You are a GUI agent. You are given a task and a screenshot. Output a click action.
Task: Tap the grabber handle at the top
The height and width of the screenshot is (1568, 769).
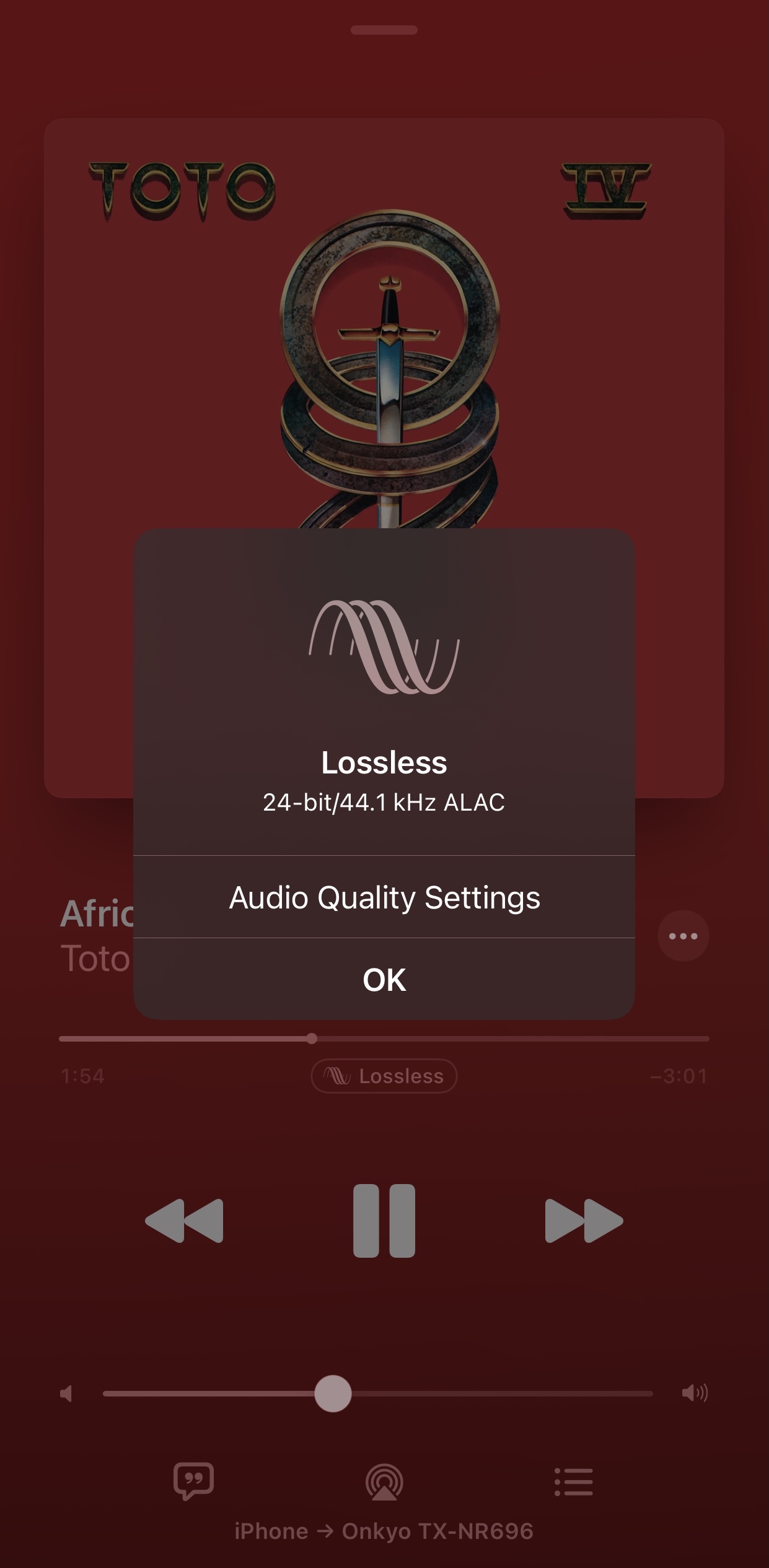tap(384, 30)
